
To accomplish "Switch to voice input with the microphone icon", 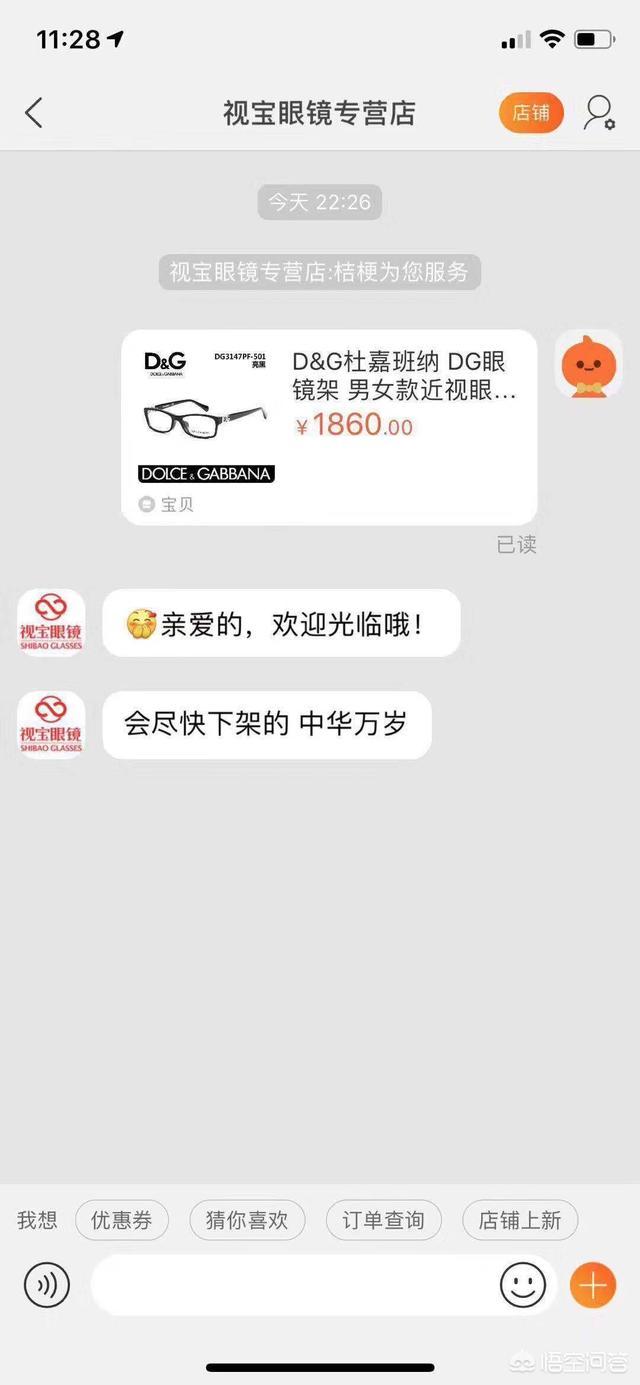I will (47, 1285).
